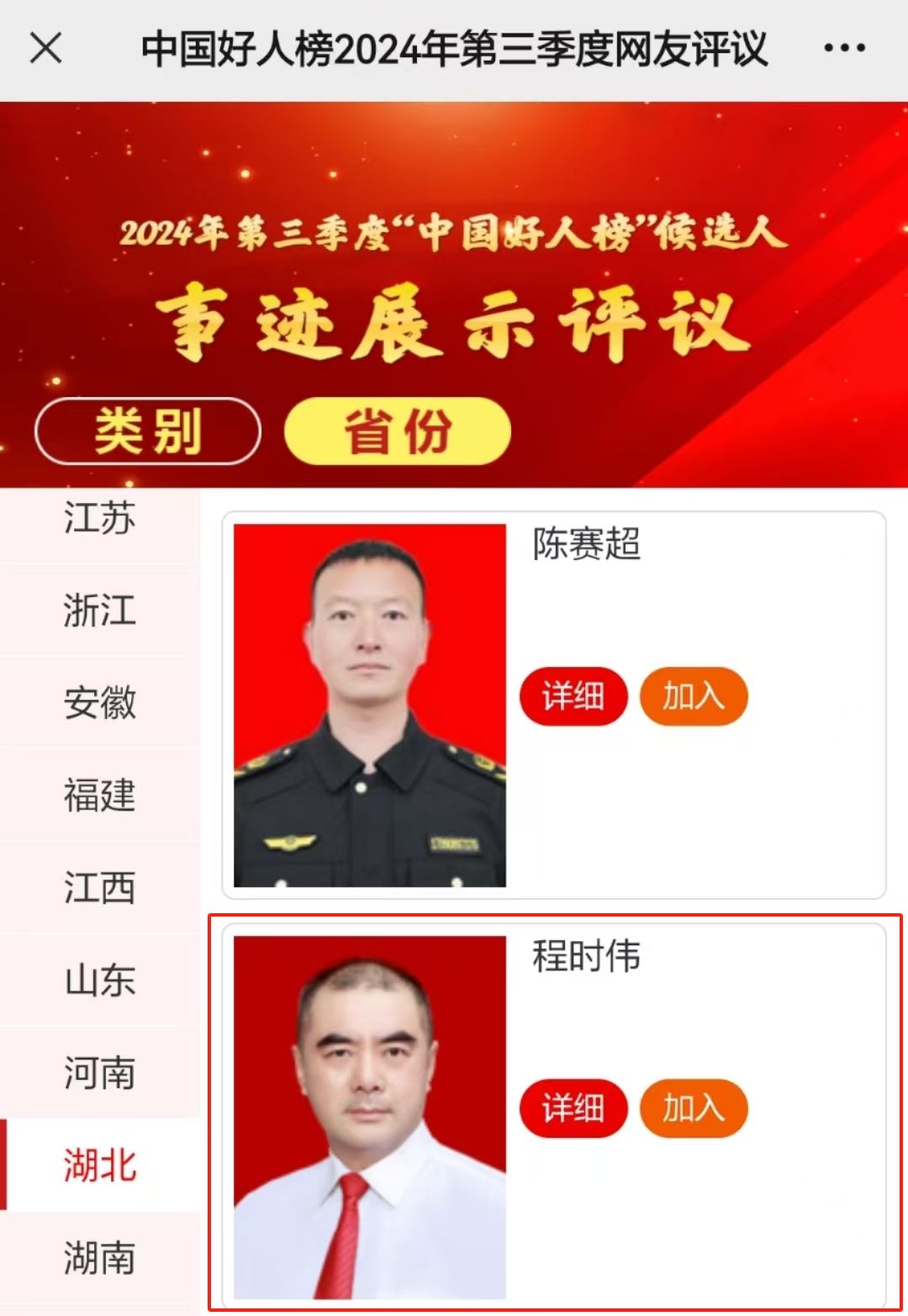Open the three-dot overflow menu
Screen dimensions: 908x1316
coord(844,48)
